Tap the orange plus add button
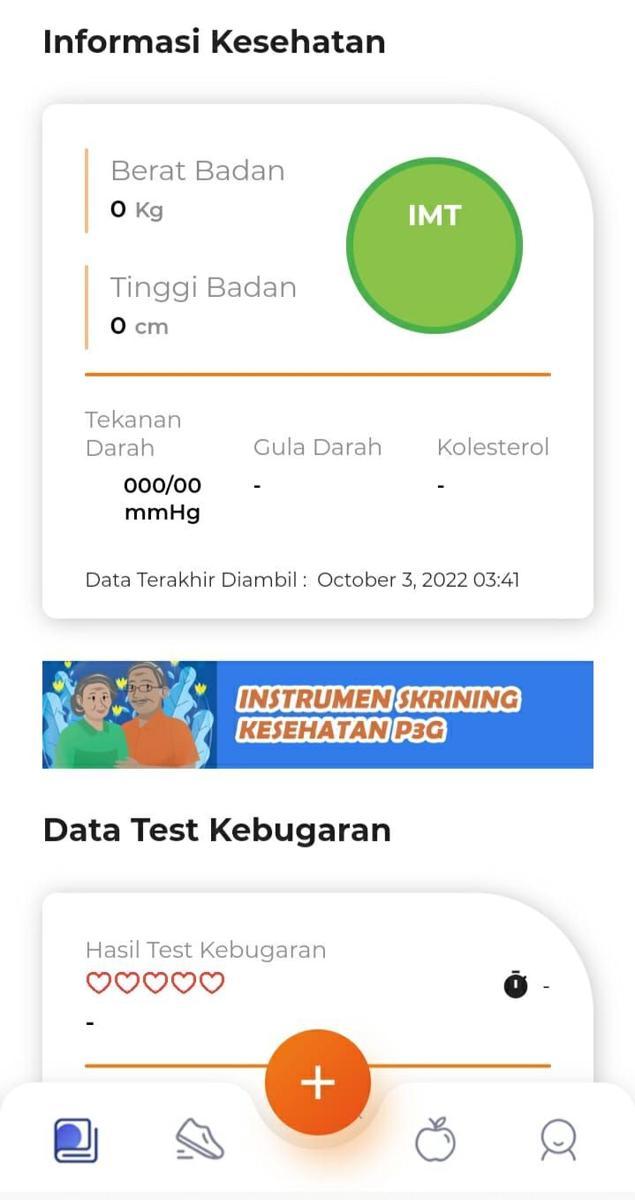The image size is (635, 1200). click(x=318, y=1082)
